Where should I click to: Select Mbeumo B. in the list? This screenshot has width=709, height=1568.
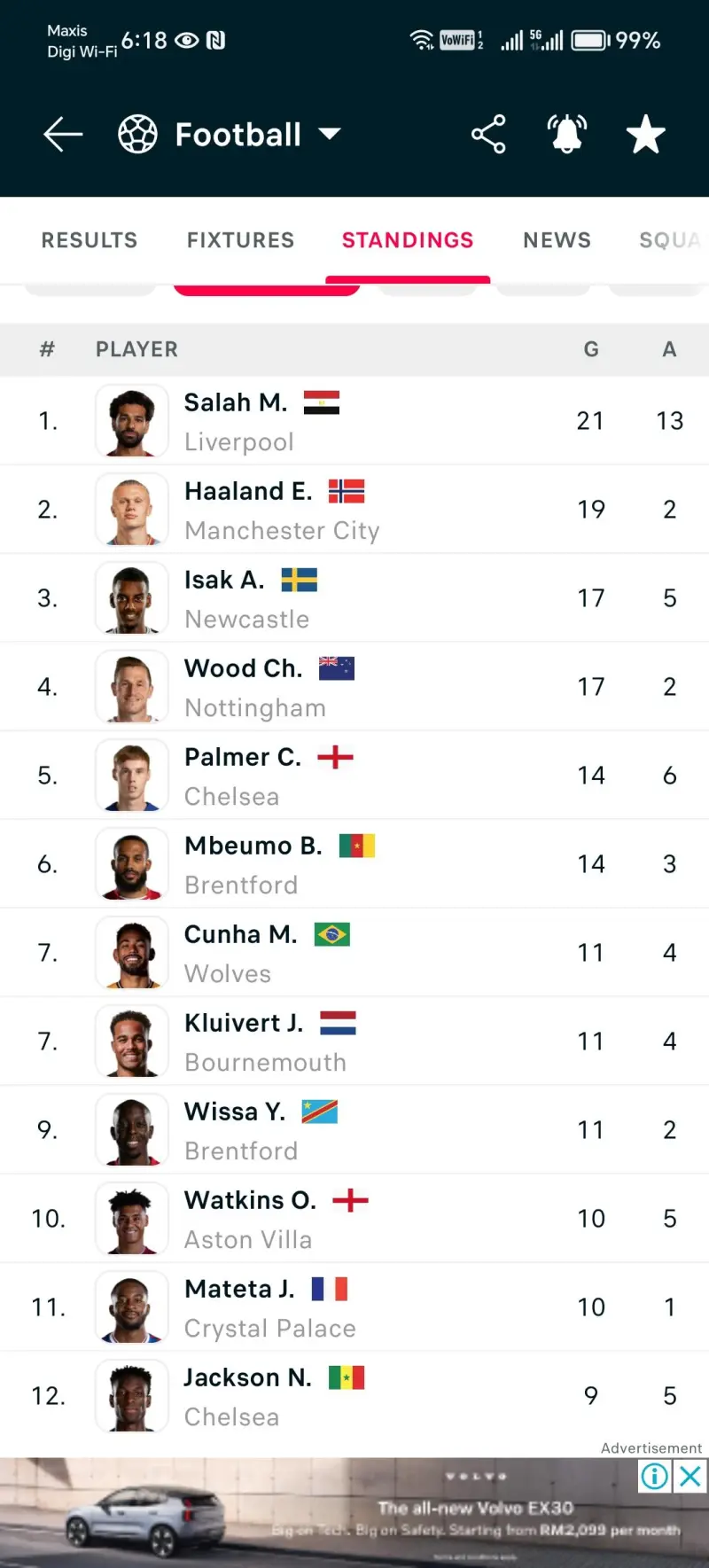click(x=354, y=864)
